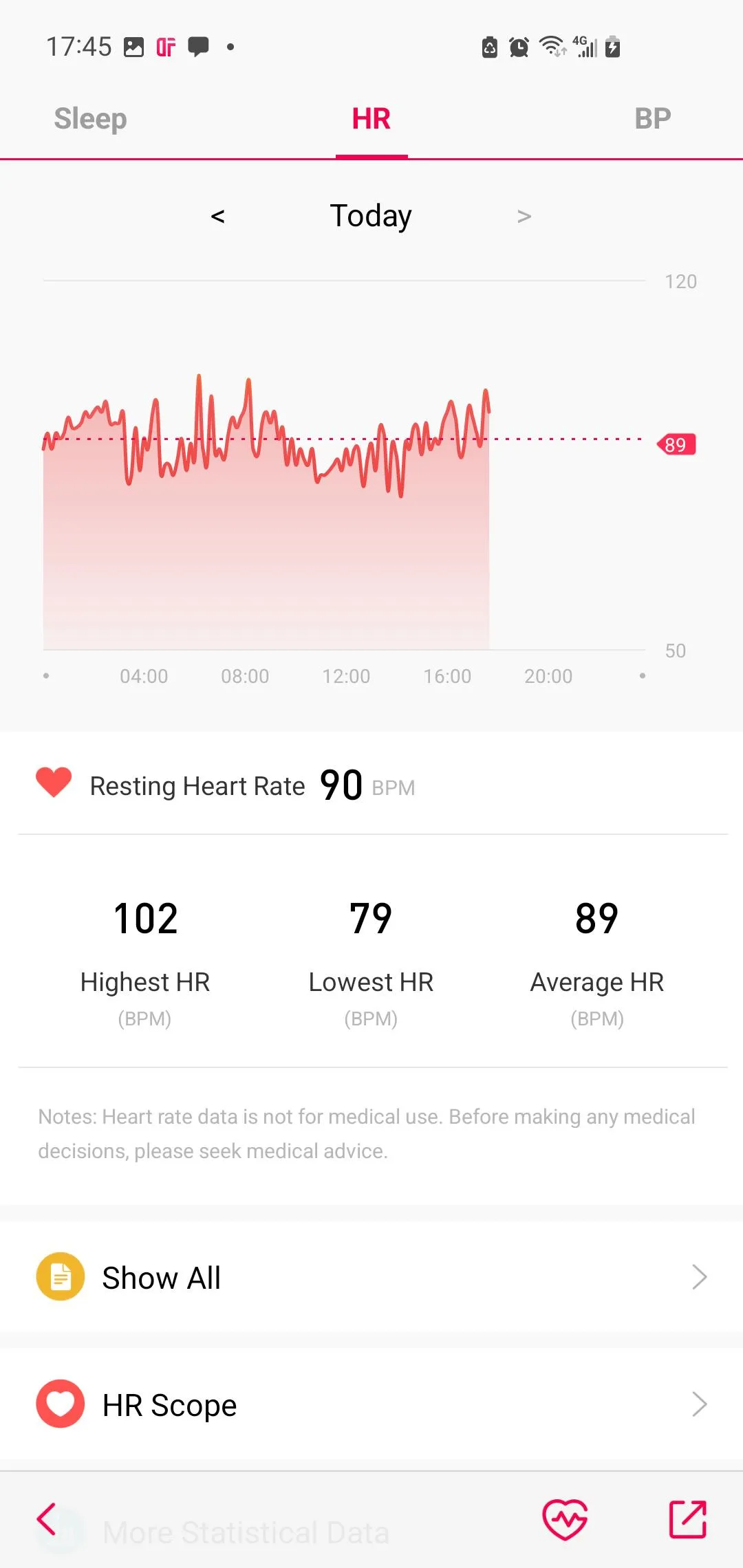Open the Show All row
Viewport: 743px width, 1568px height.
click(371, 1277)
